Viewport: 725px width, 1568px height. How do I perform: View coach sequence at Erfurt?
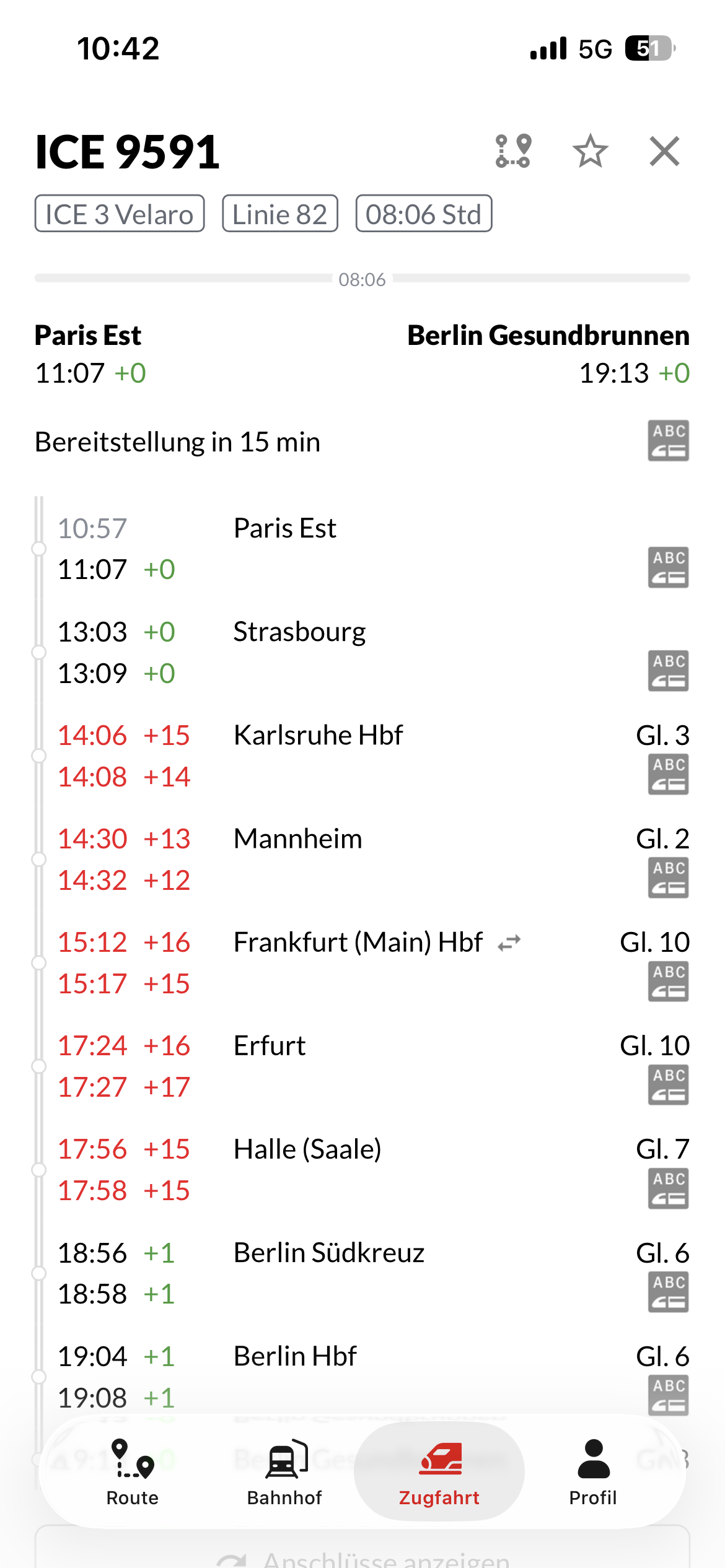coord(668,1084)
